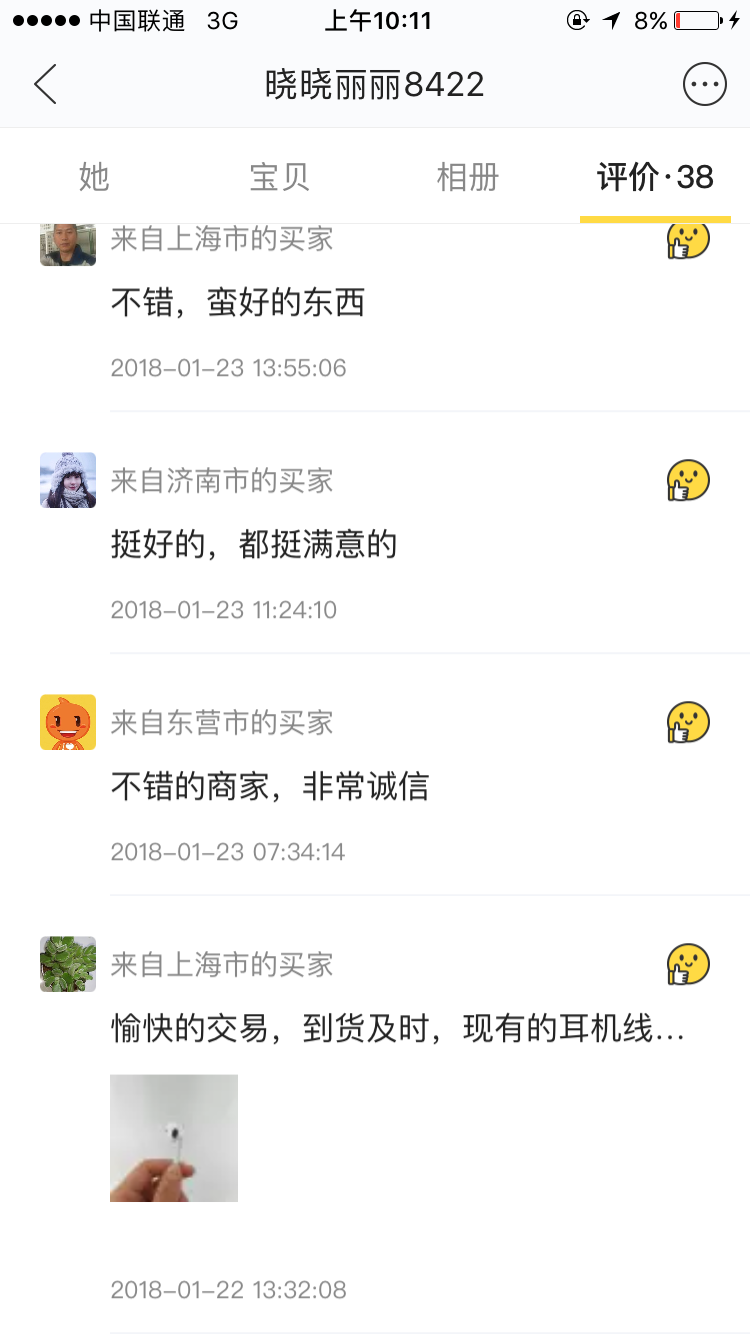Tap the thumbs-up emoji beside the Jinan review
Viewport: 750px width, 1334px height.
[x=688, y=480]
